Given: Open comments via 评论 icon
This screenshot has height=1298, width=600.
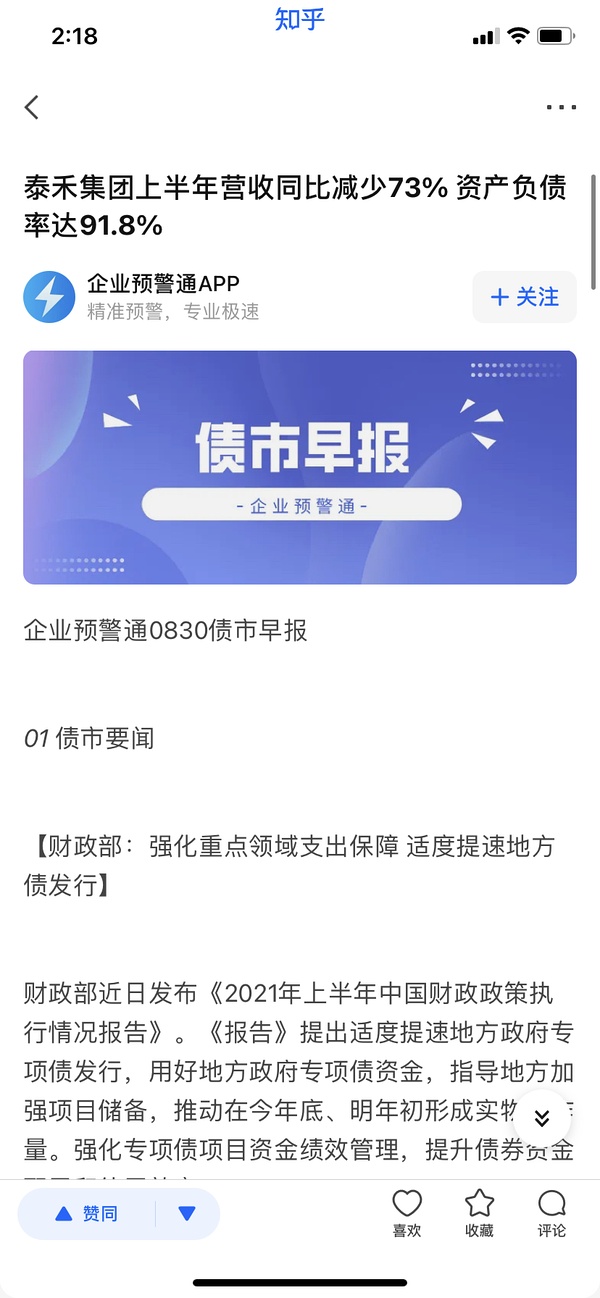Looking at the screenshot, I should [551, 1213].
